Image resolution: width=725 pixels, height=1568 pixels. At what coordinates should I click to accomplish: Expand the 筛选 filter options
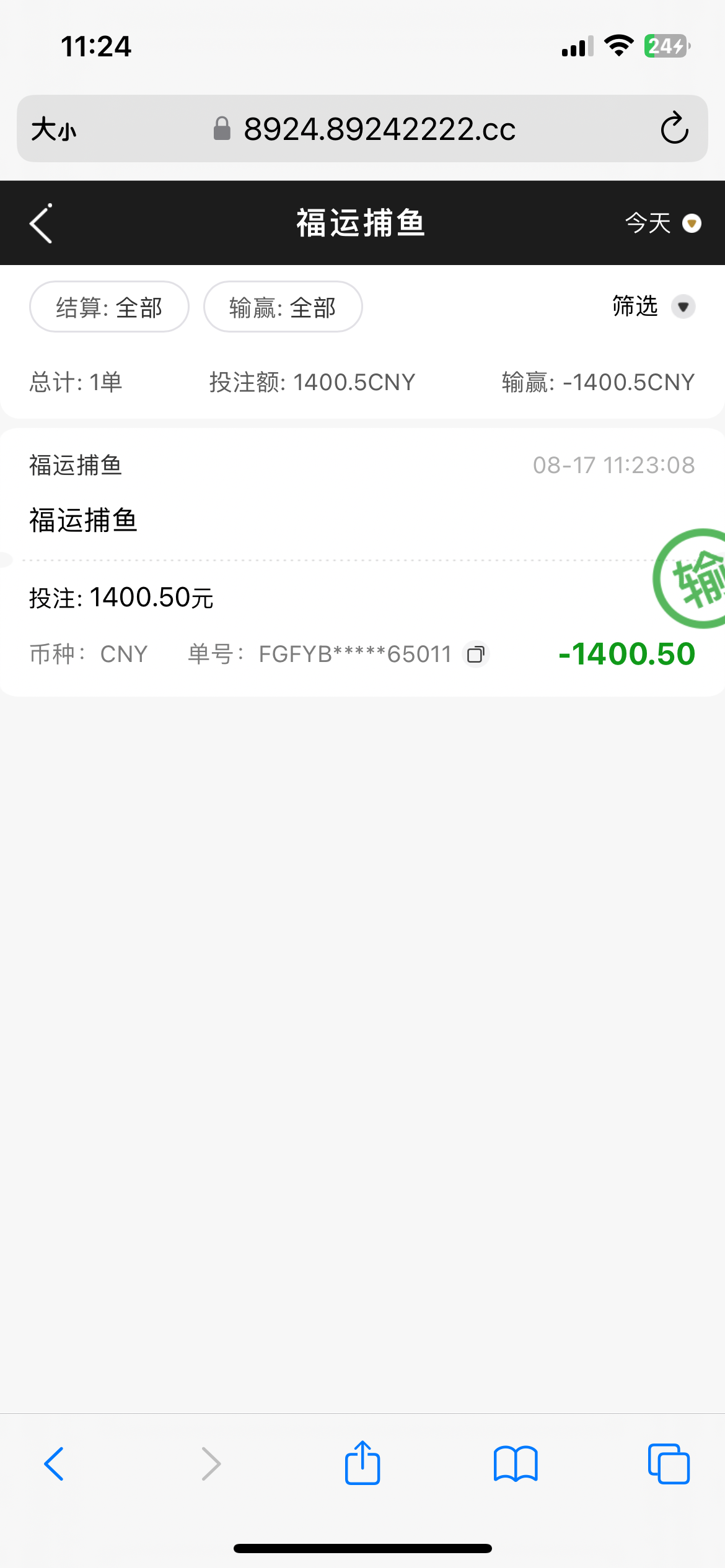point(649,307)
